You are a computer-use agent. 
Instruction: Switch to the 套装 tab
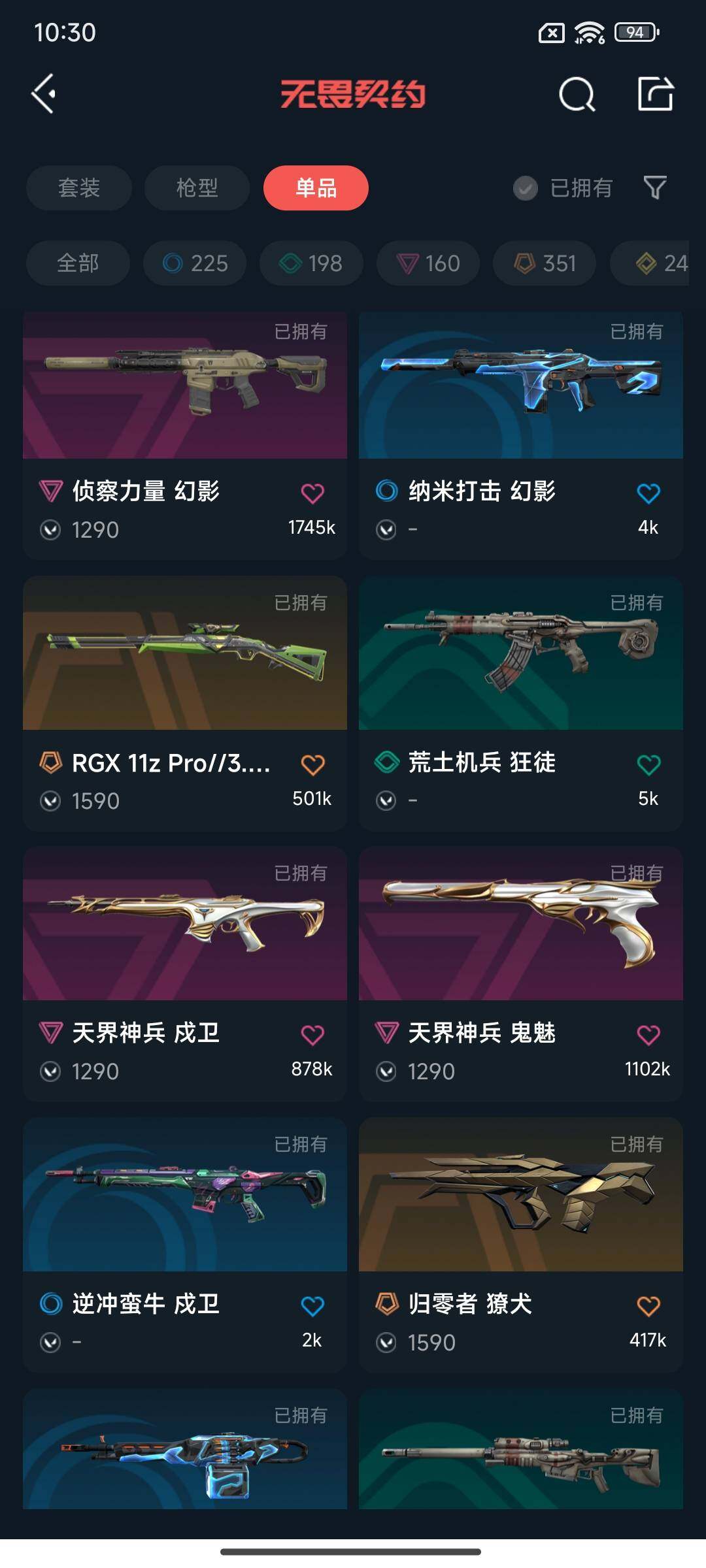[79, 188]
